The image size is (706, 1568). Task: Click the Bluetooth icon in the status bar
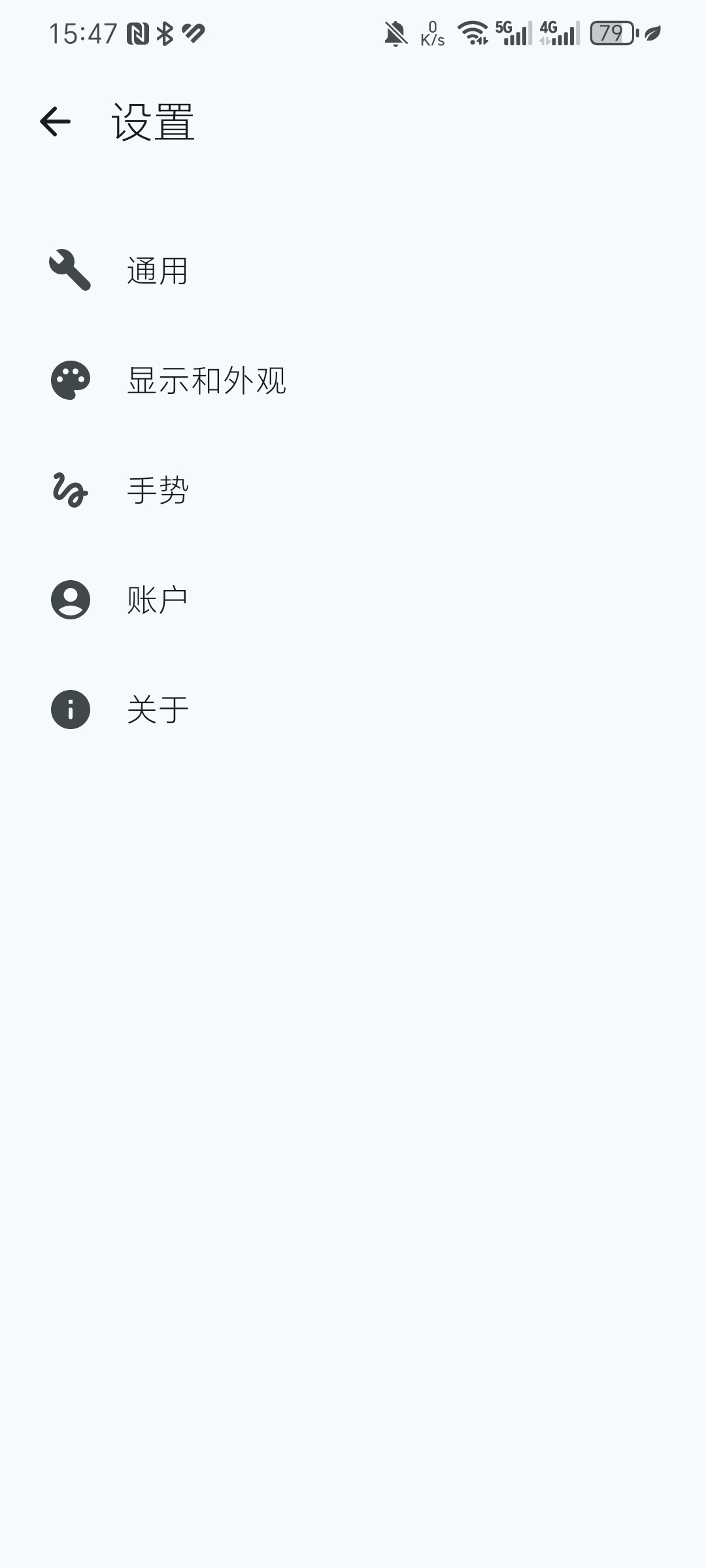click(165, 33)
